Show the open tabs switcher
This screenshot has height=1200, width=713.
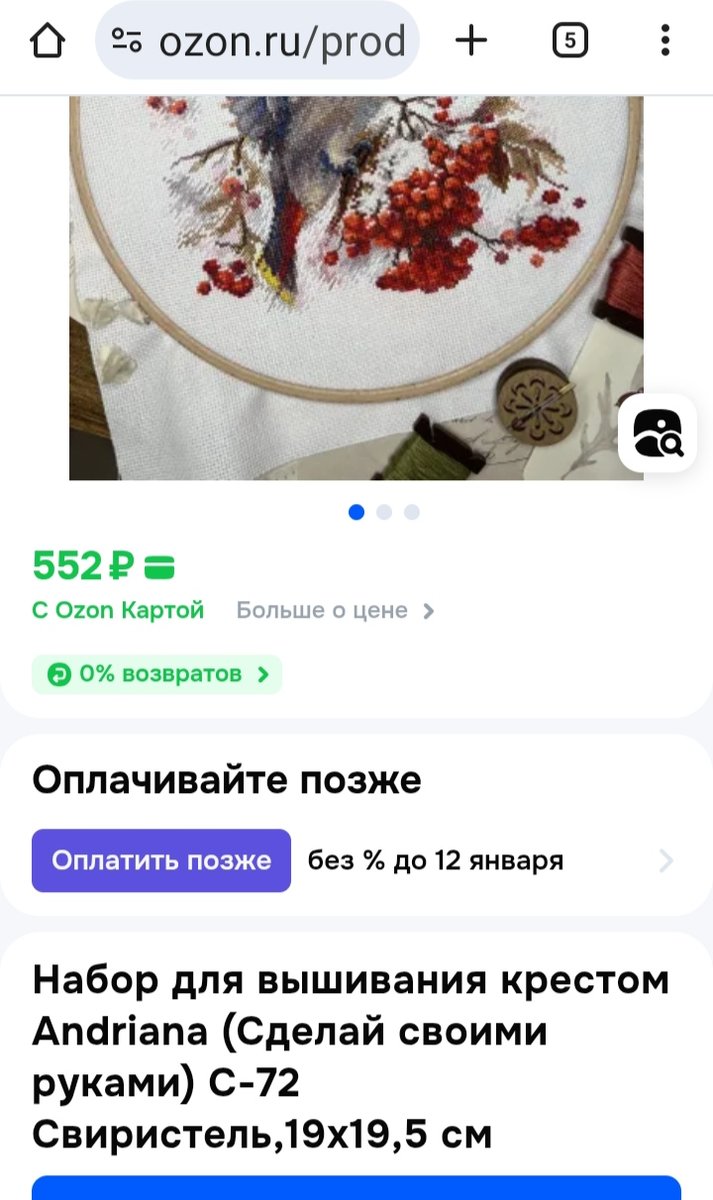click(x=570, y=41)
